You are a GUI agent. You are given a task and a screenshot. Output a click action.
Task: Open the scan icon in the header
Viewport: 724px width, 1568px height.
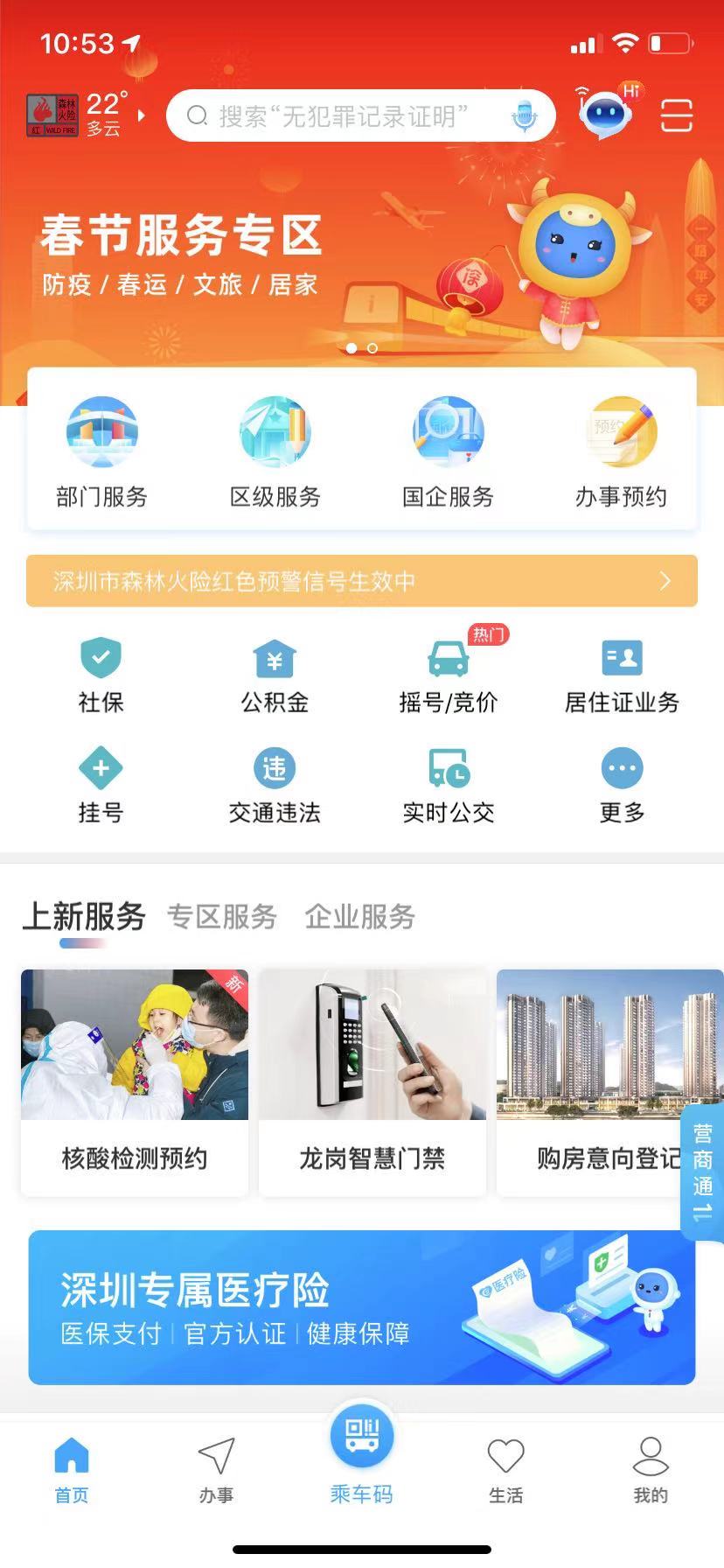pyautogui.click(x=676, y=115)
